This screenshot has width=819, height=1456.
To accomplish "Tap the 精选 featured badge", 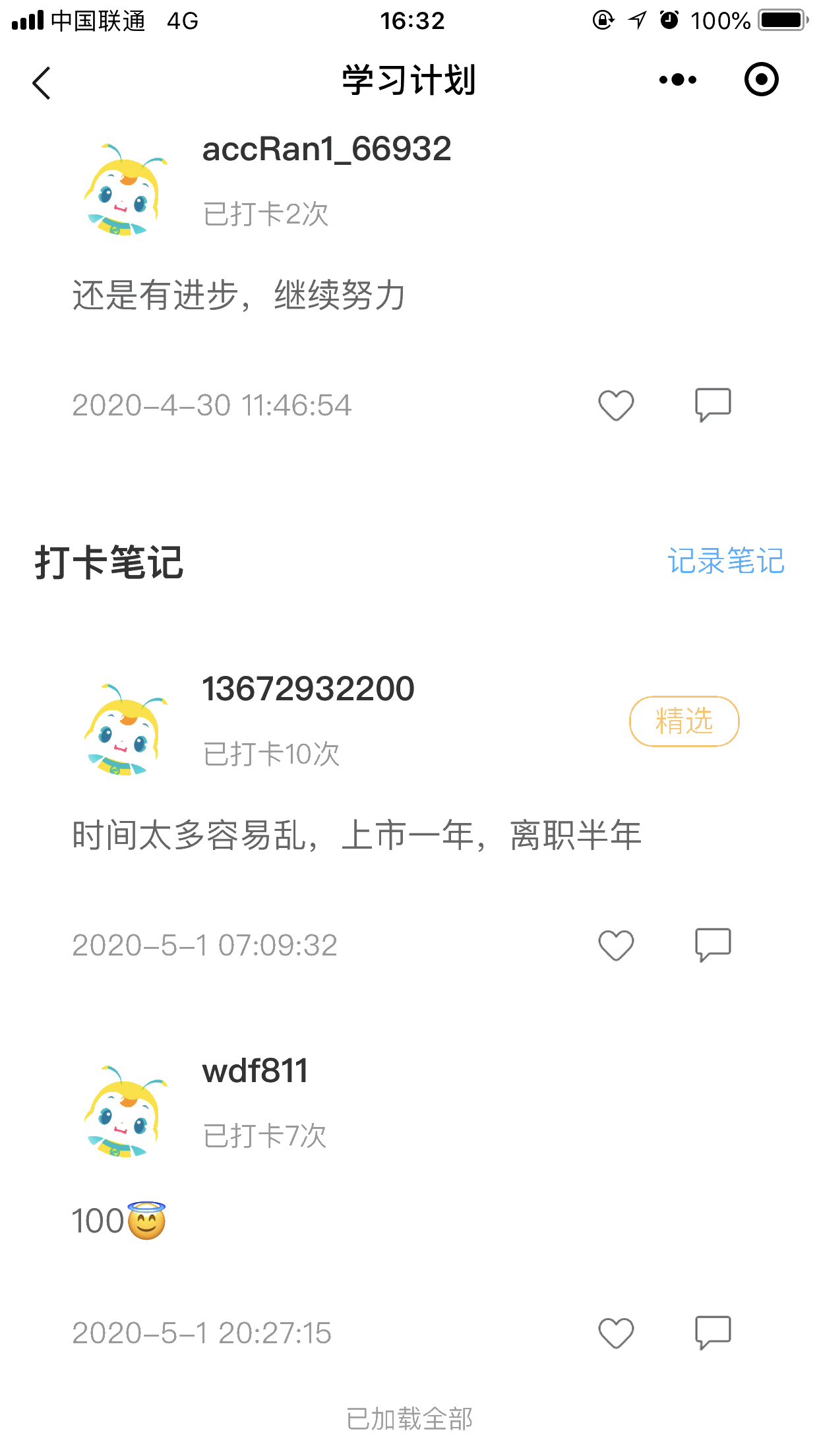I will coord(684,721).
